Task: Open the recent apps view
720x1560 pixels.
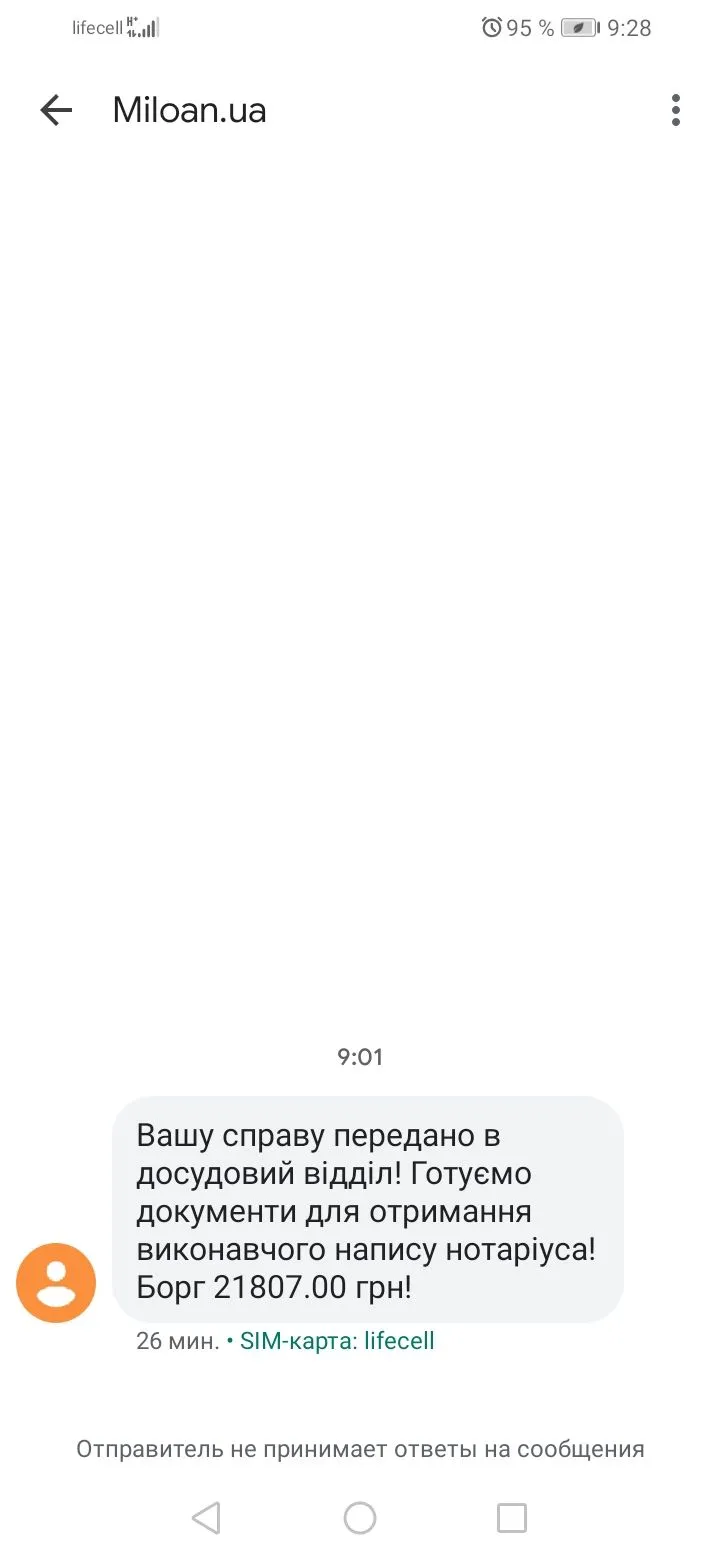Action: point(512,1518)
